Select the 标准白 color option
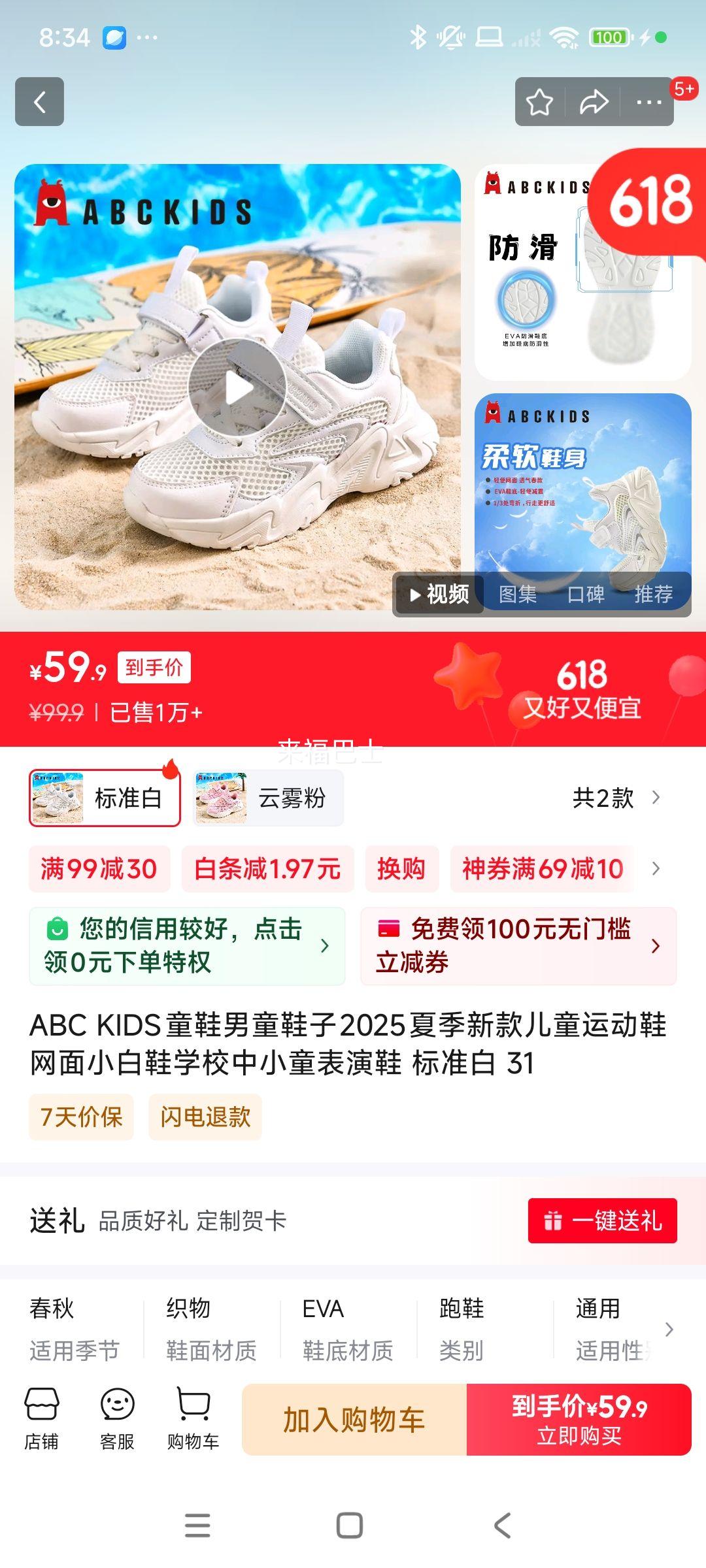The image size is (706, 1568). point(105,798)
